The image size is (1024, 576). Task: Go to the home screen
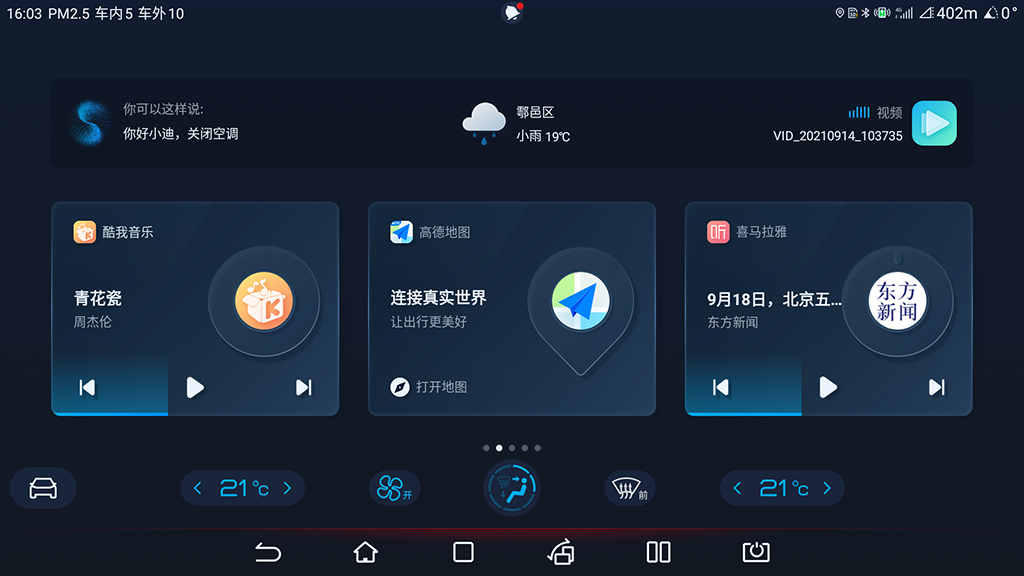(x=366, y=551)
